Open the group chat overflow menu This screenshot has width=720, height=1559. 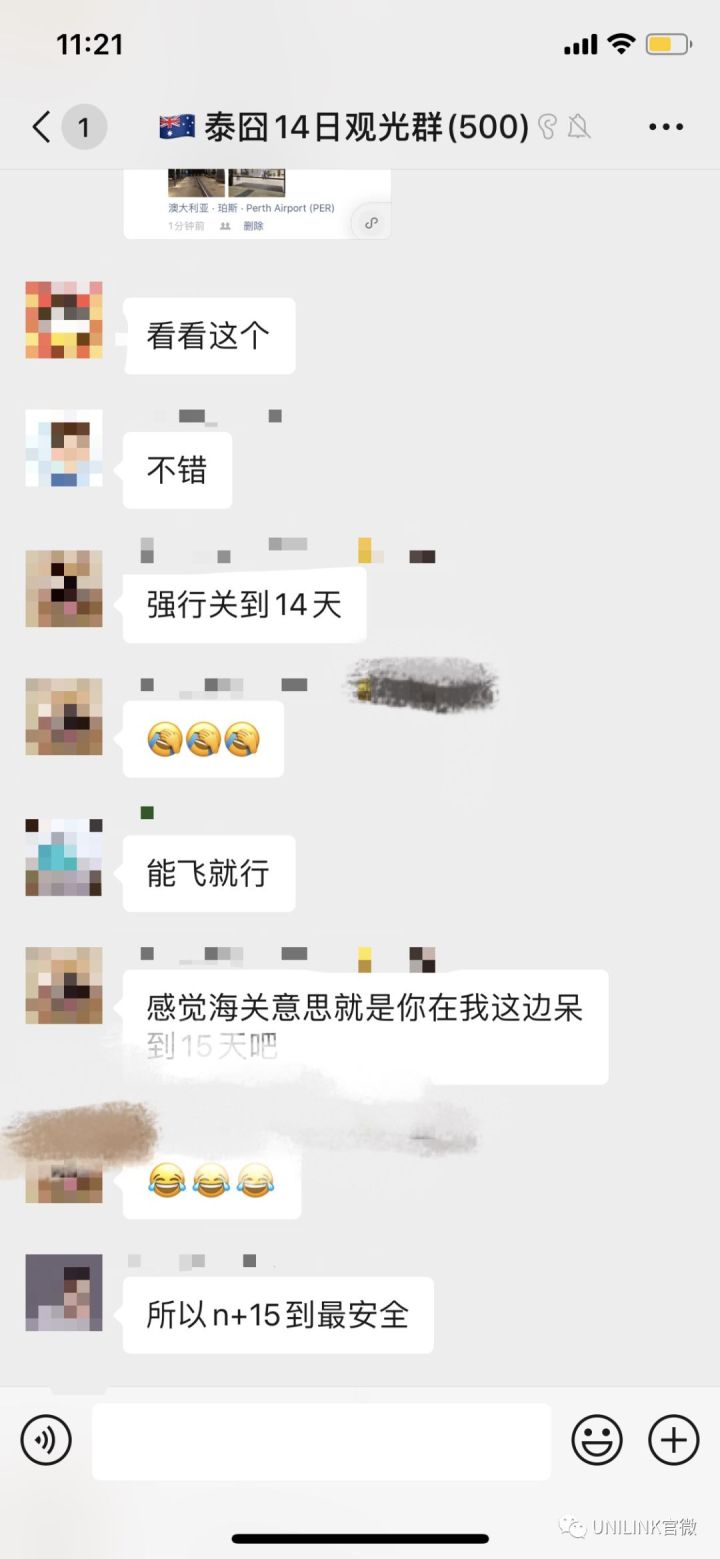pos(666,127)
